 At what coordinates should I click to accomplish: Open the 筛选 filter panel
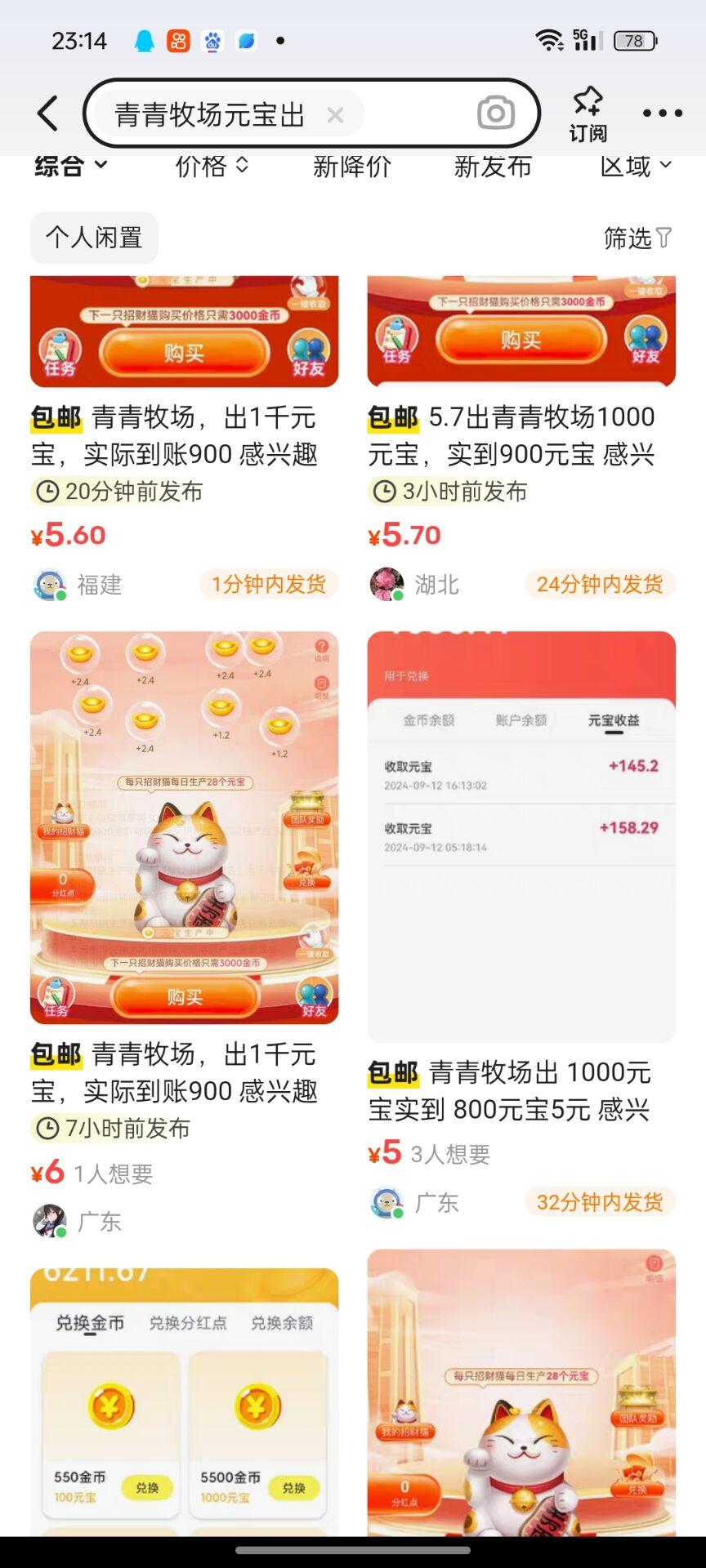click(637, 238)
